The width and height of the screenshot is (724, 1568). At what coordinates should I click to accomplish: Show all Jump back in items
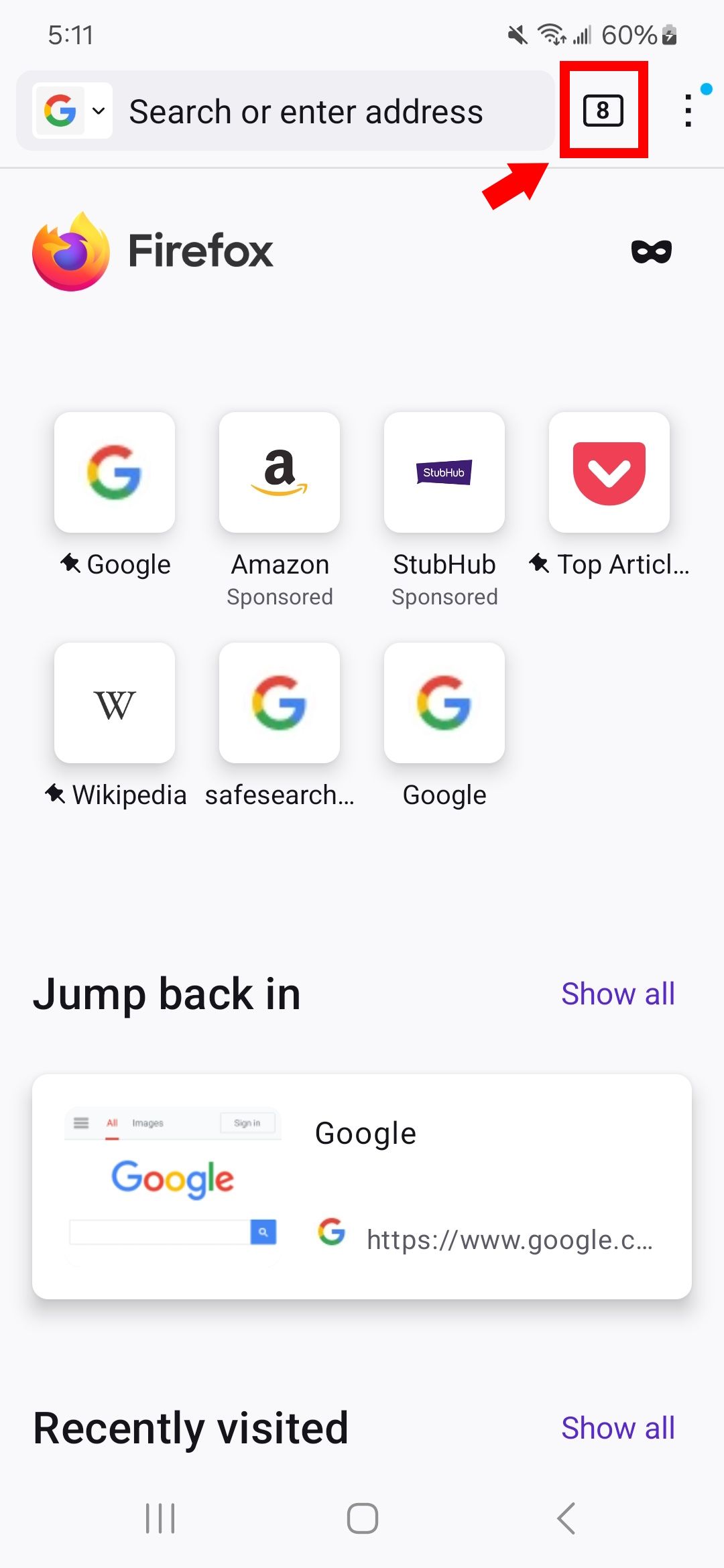[x=617, y=994]
